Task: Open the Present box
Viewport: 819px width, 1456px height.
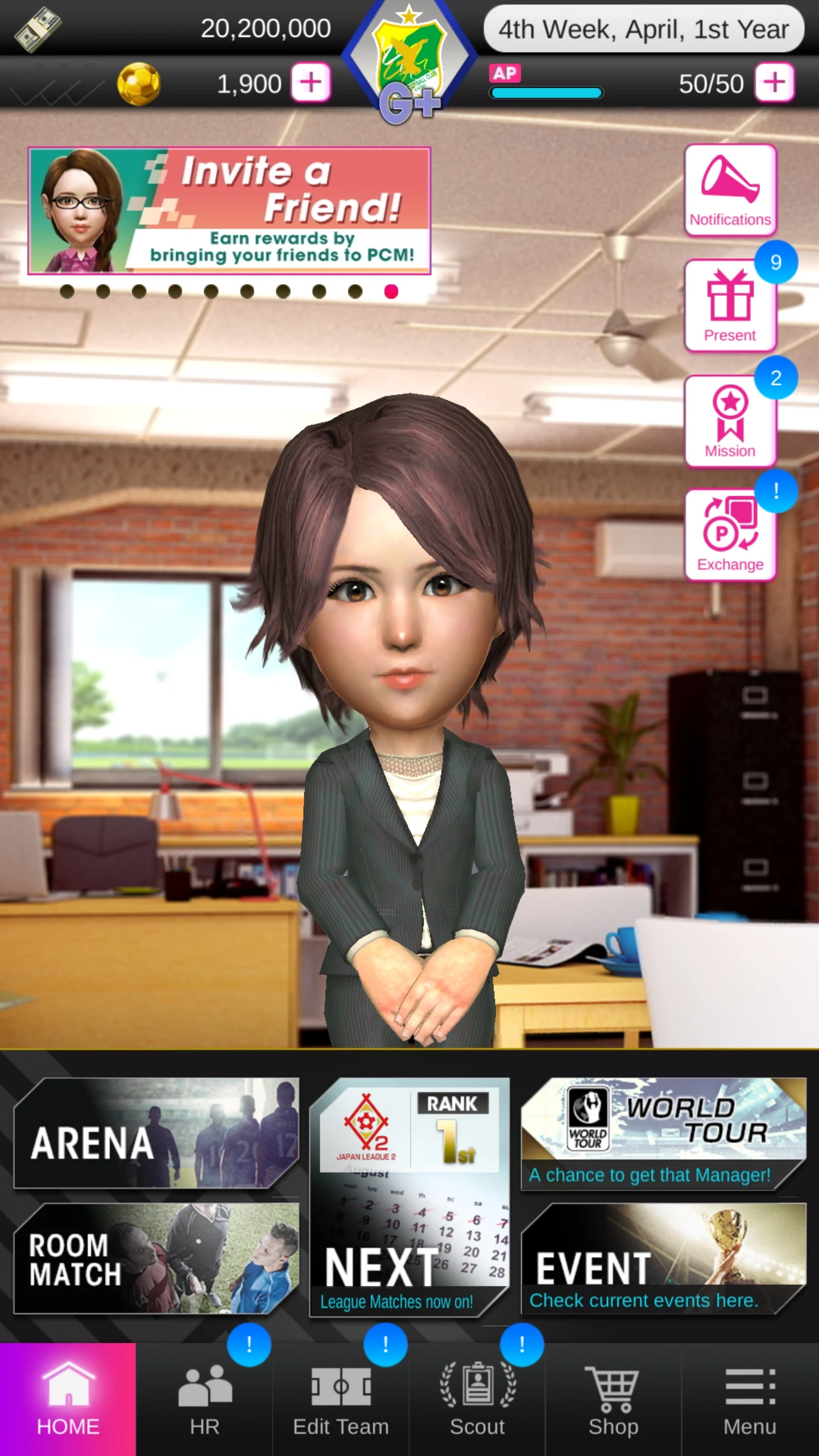Action: tap(730, 305)
